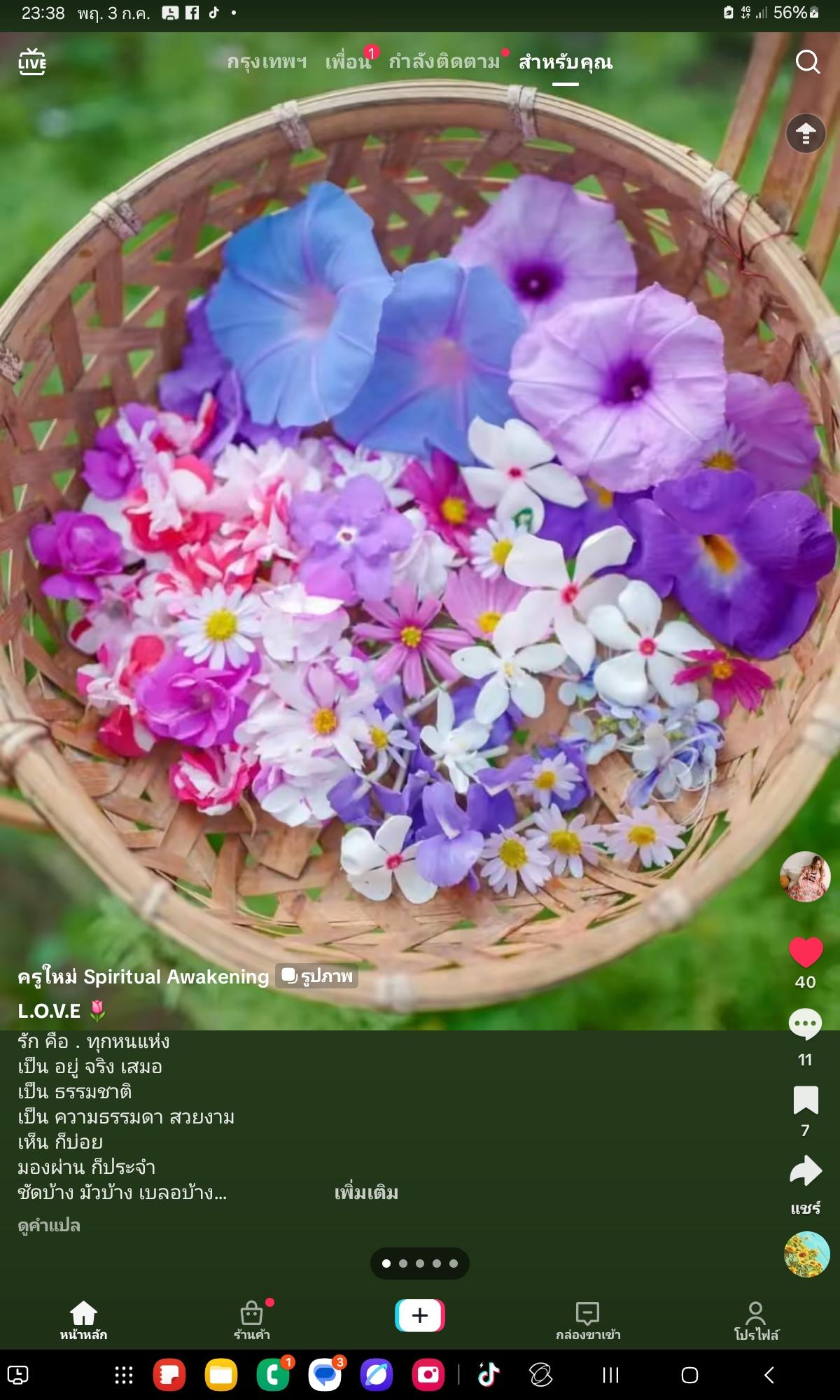Open ครูใหม่ Spiritual Awakening's profile name
Screen dimensions: 840x1400
click(143, 976)
